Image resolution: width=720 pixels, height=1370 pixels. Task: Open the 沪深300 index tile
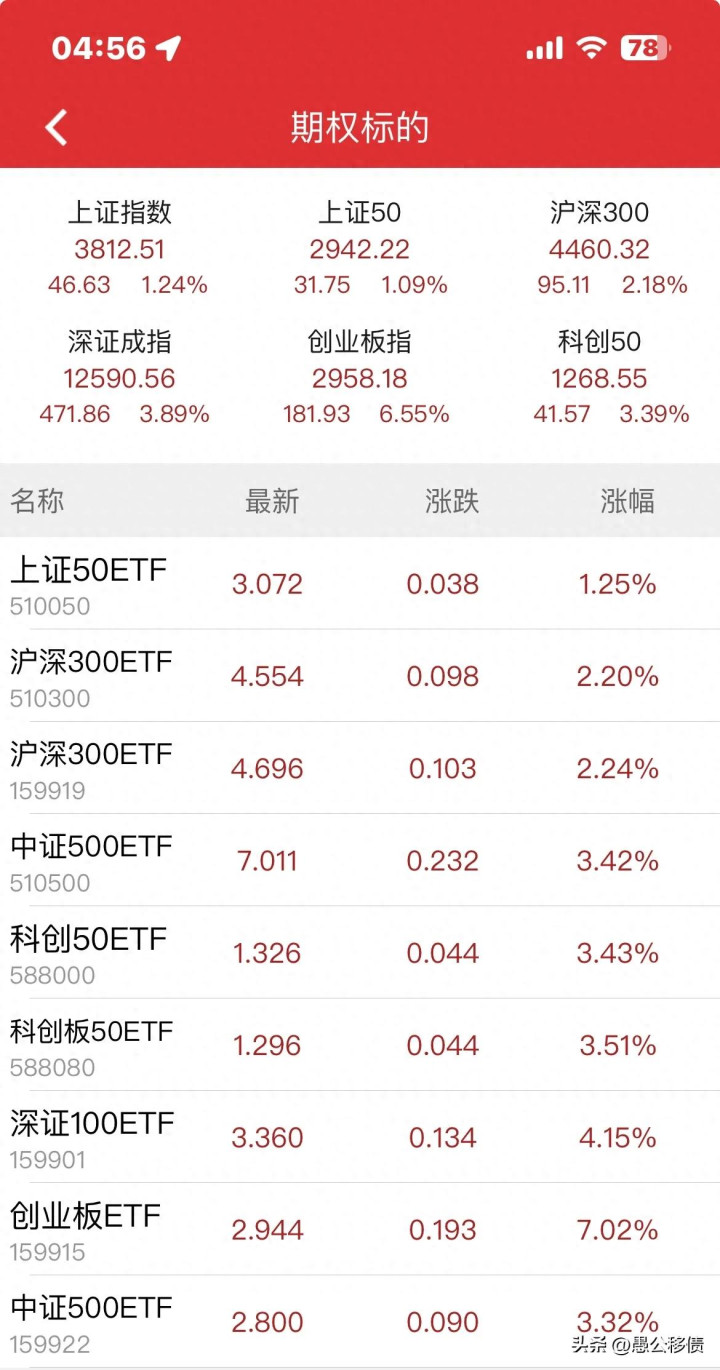(600, 248)
